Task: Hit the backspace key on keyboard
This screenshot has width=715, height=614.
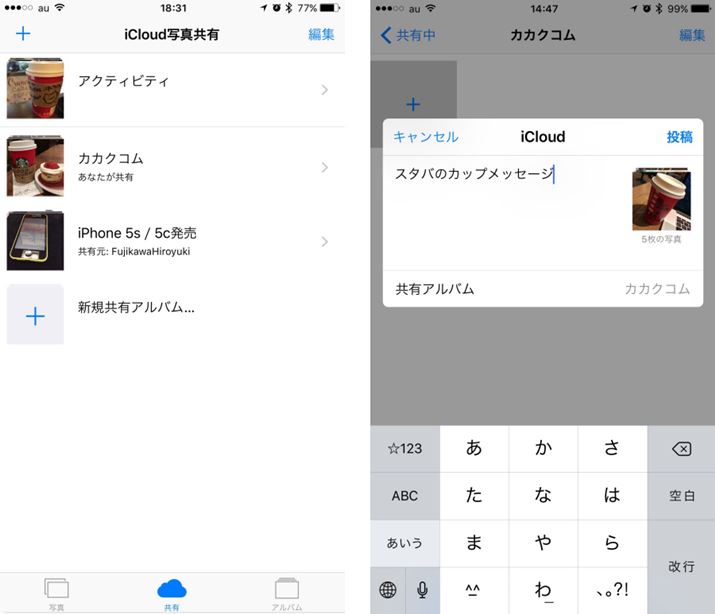Action: pos(681,449)
